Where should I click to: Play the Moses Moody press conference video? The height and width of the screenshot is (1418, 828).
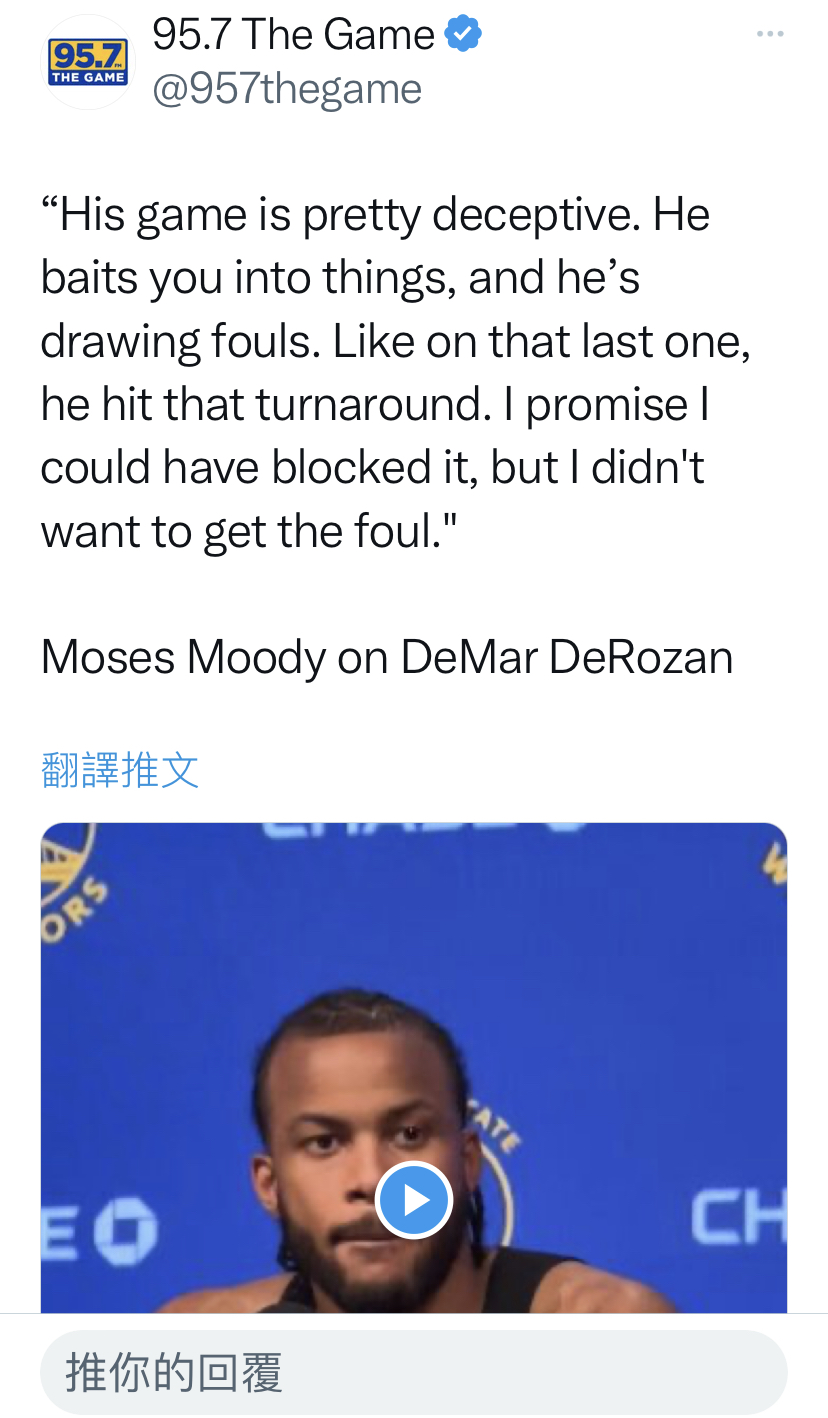(414, 1199)
